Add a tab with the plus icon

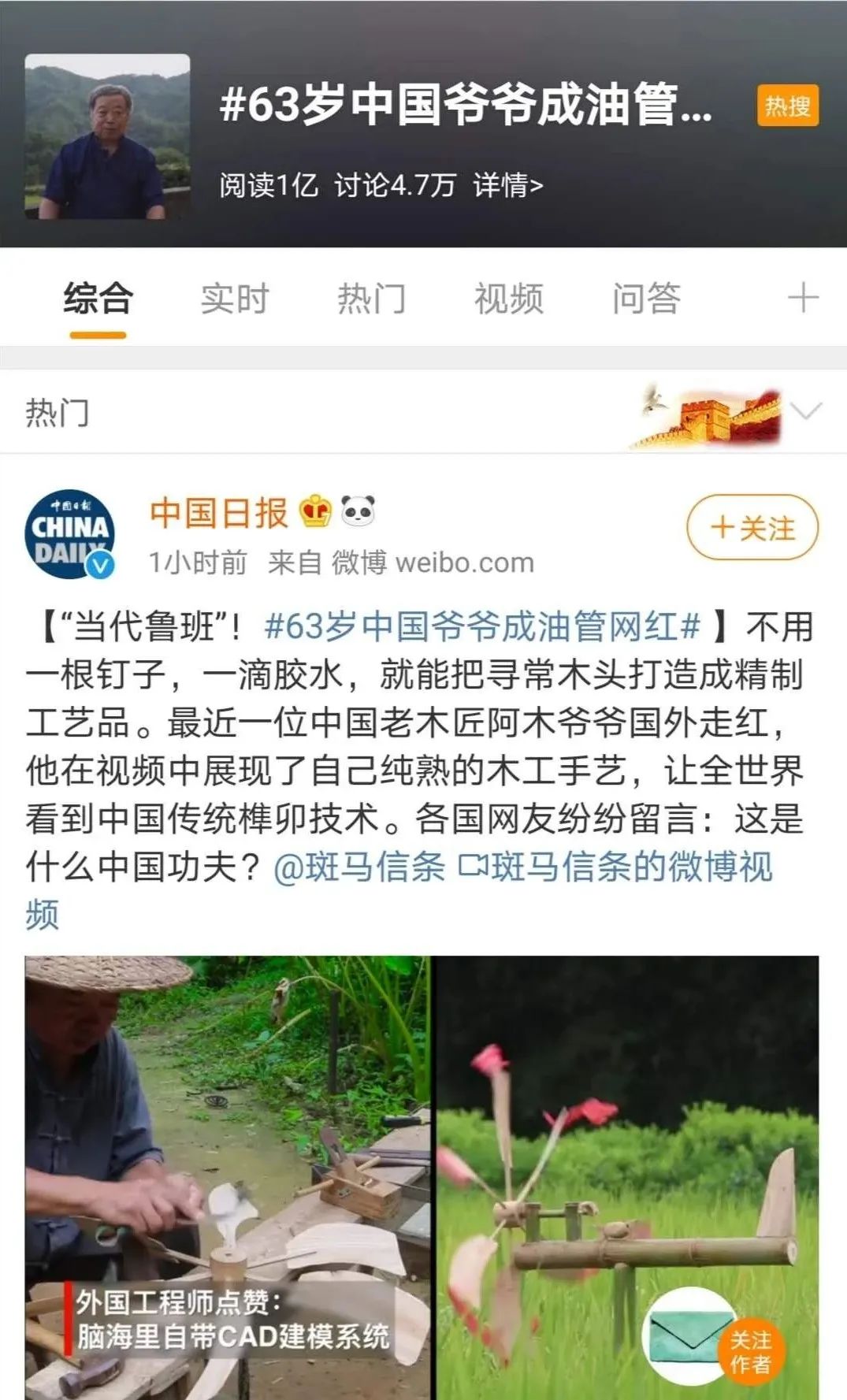point(803,299)
